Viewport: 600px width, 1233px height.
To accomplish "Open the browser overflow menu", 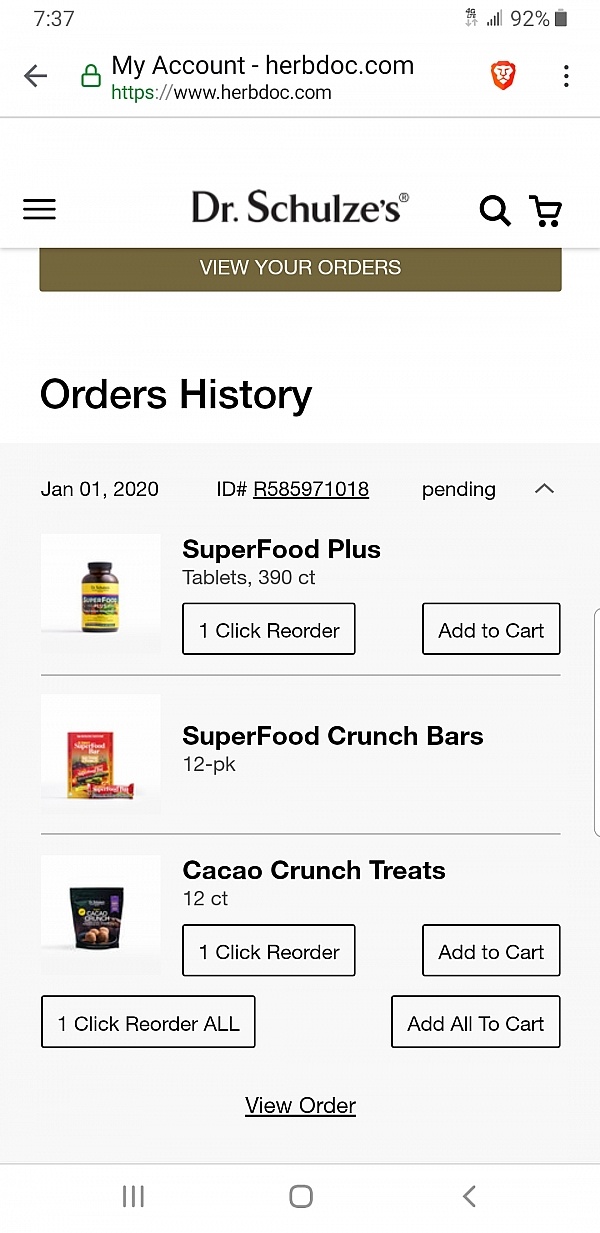I will [x=566, y=76].
